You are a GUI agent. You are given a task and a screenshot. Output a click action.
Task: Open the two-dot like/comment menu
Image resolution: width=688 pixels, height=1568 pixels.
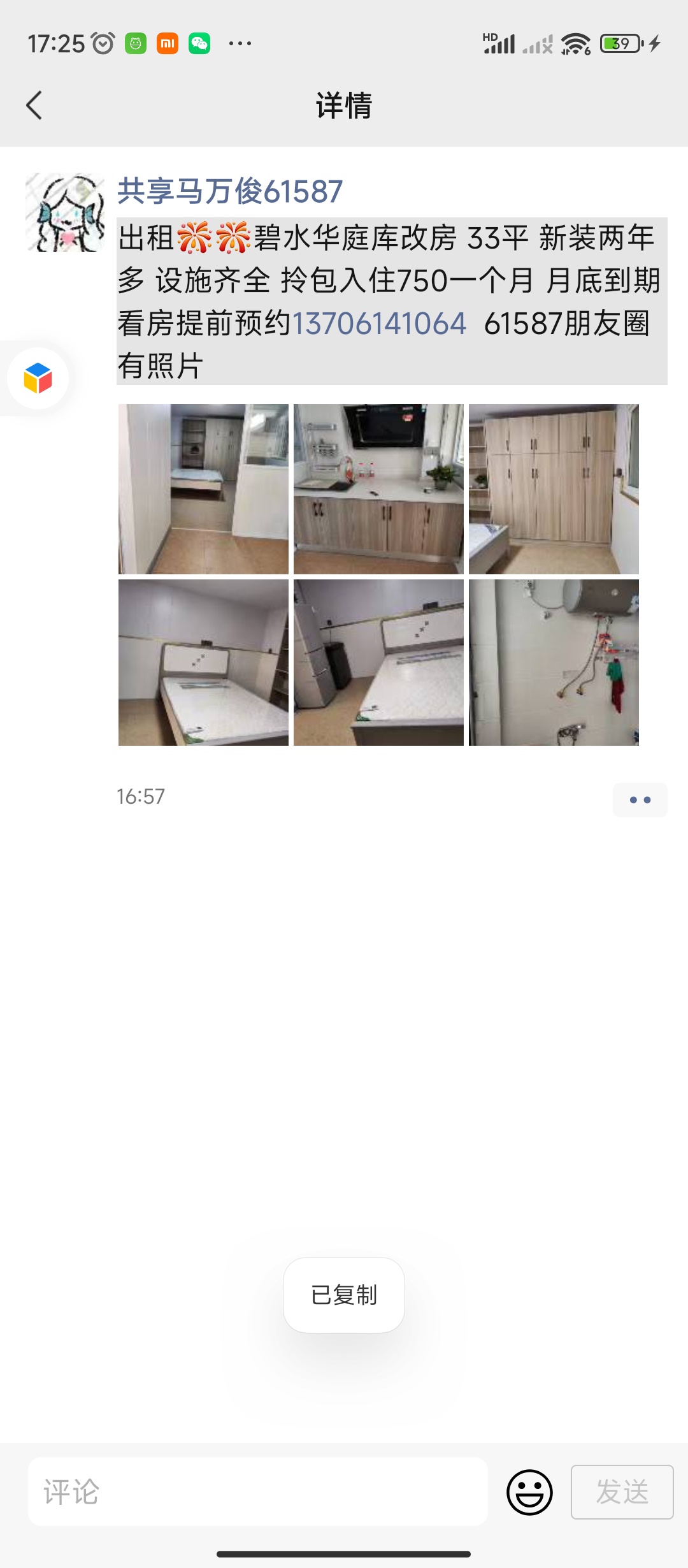click(x=640, y=799)
